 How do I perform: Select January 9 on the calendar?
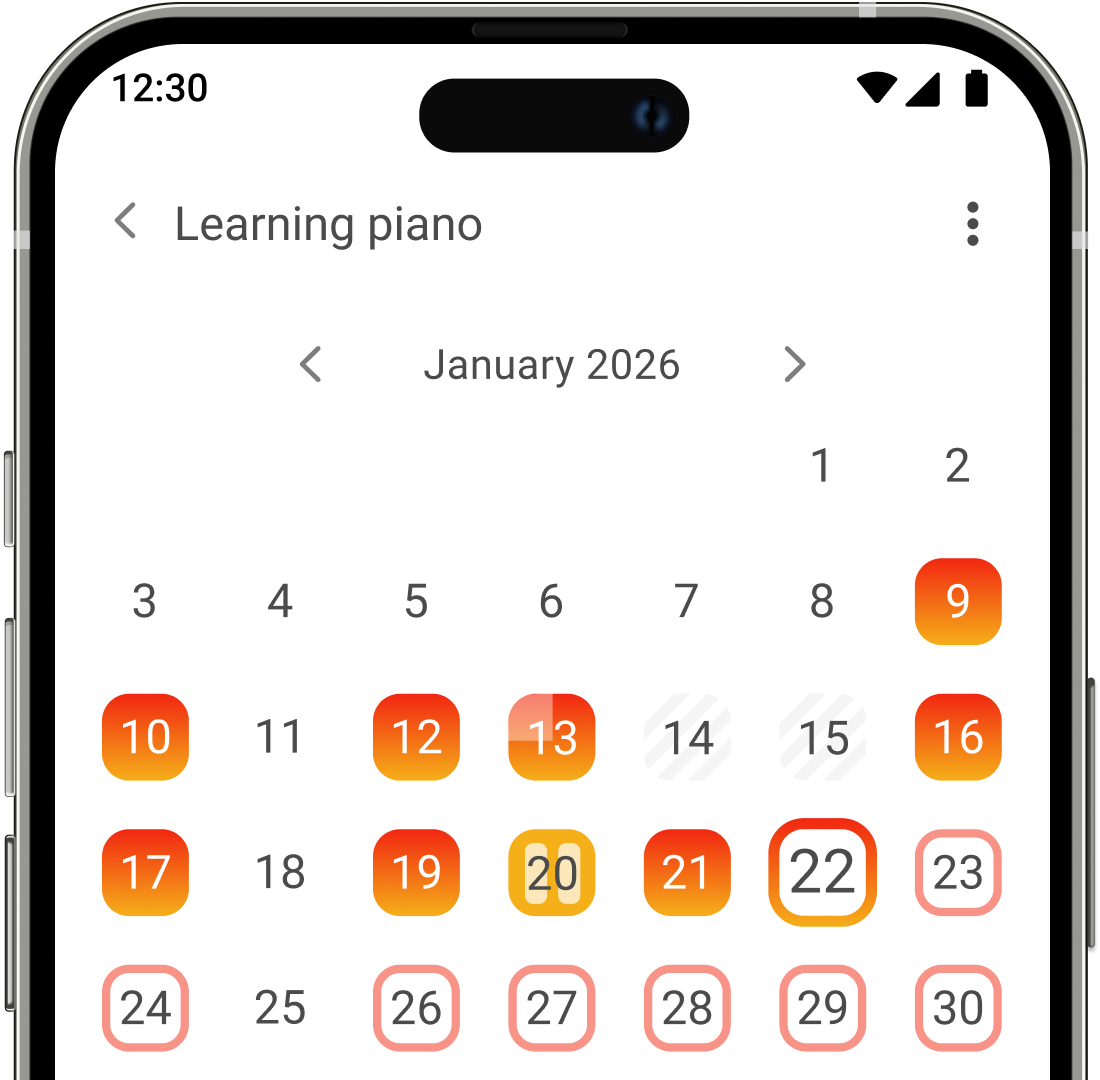coord(957,602)
